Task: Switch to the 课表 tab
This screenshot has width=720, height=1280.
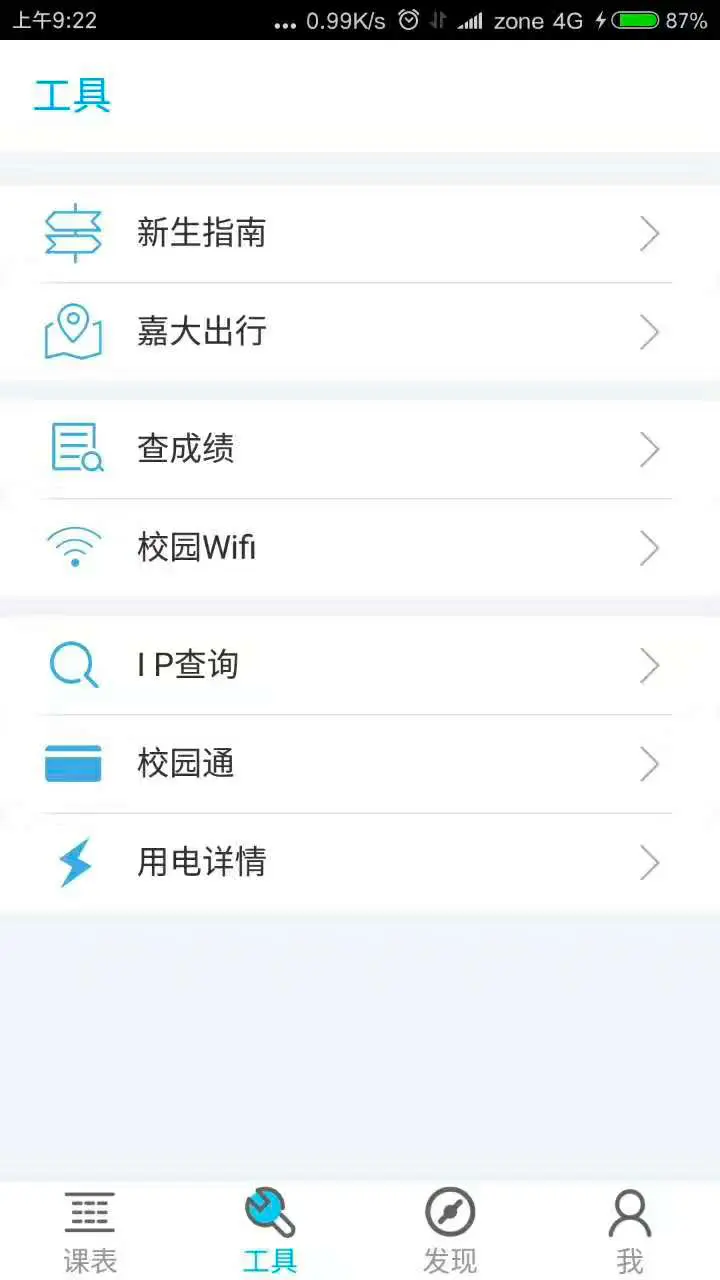Action: (90, 1231)
